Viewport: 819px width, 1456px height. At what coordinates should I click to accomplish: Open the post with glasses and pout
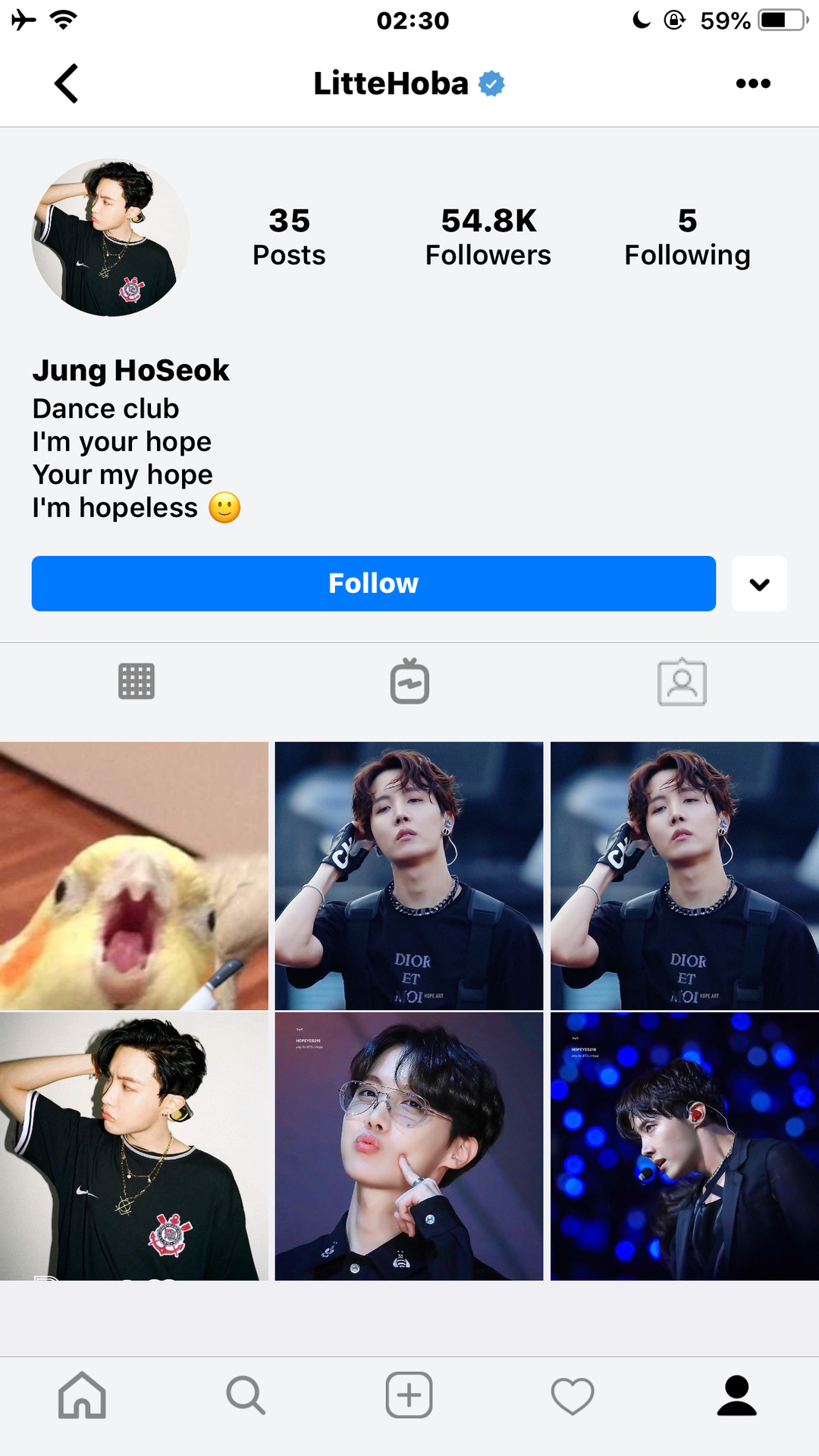[x=409, y=1146]
